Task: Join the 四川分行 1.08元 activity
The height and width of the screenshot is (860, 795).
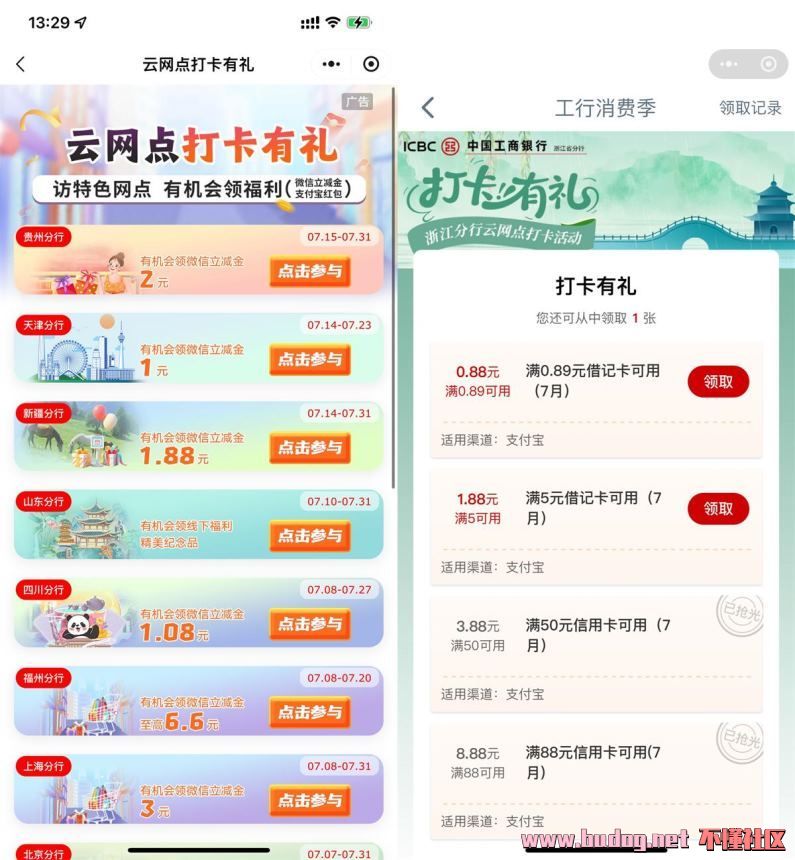Action: click(x=309, y=624)
